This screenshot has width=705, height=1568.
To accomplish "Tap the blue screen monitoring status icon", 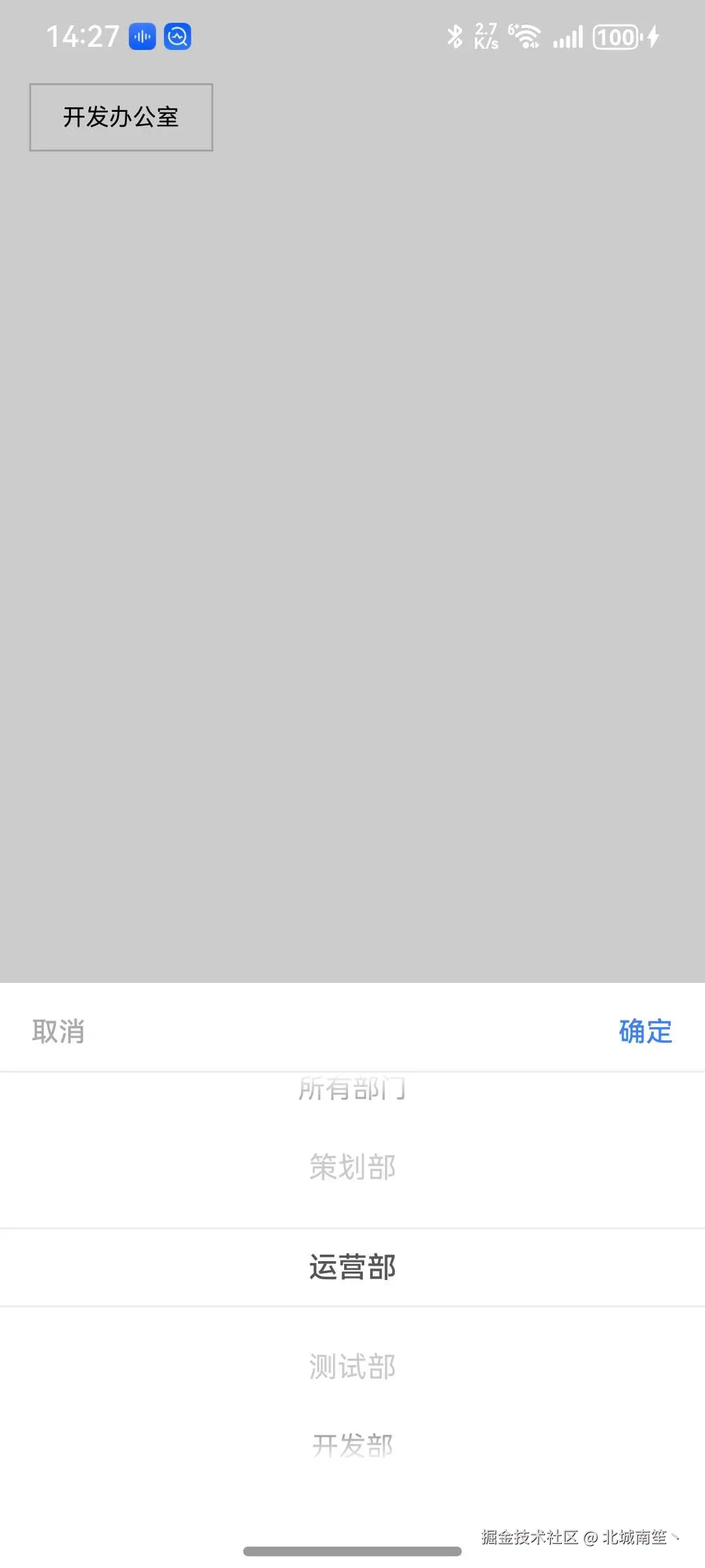I will [x=177, y=36].
